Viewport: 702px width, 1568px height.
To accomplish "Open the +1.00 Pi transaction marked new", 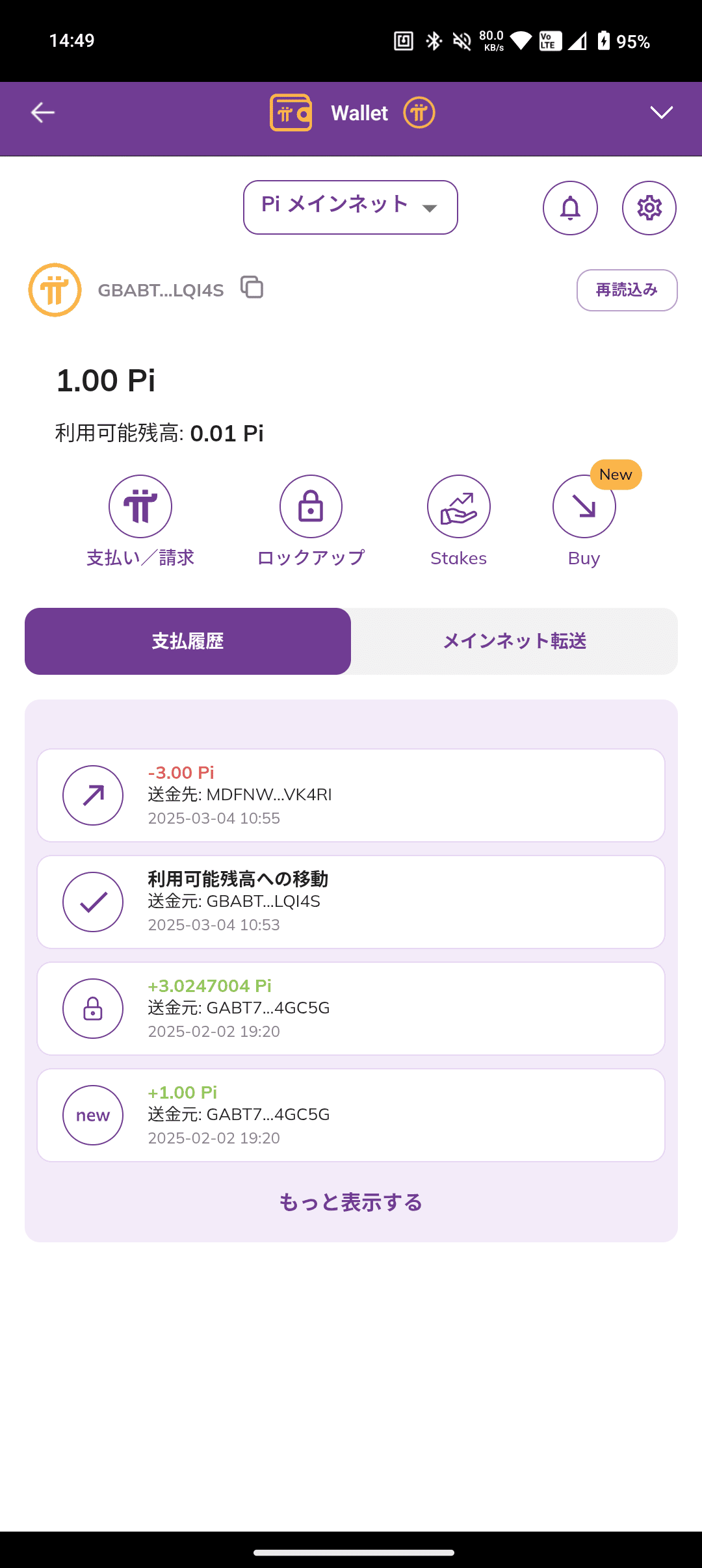I will [x=351, y=1114].
